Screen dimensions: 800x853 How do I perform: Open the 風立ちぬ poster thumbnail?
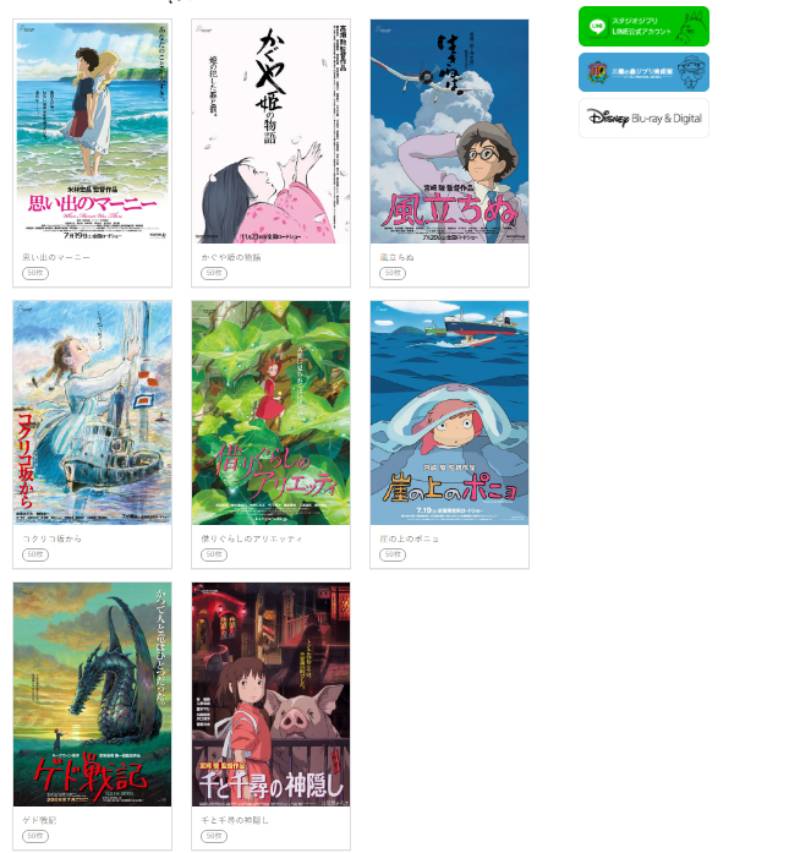pos(448,130)
